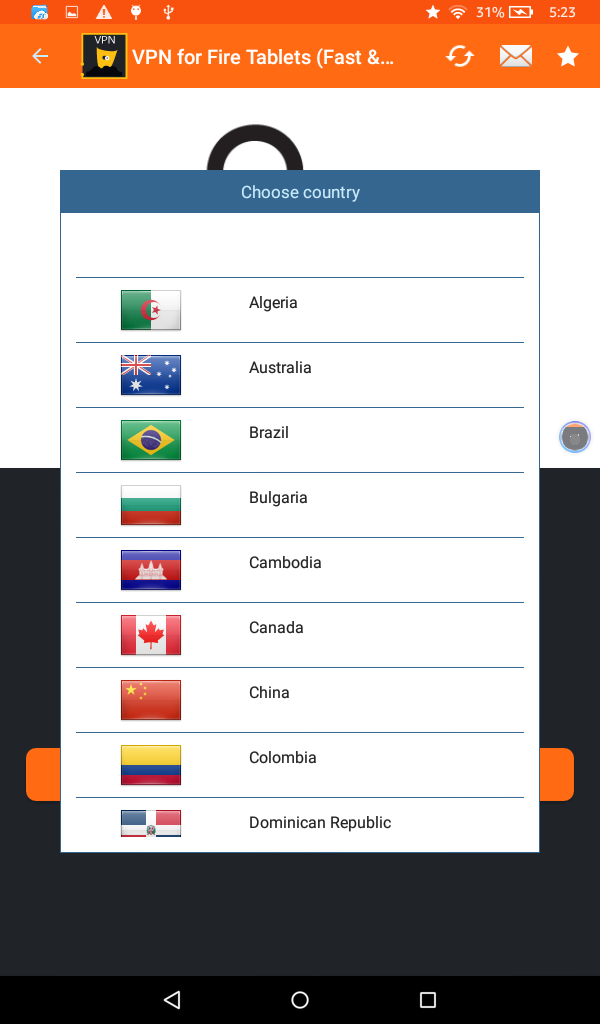600x1024 pixels.
Task: Open the recent apps view
Action: tap(428, 999)
